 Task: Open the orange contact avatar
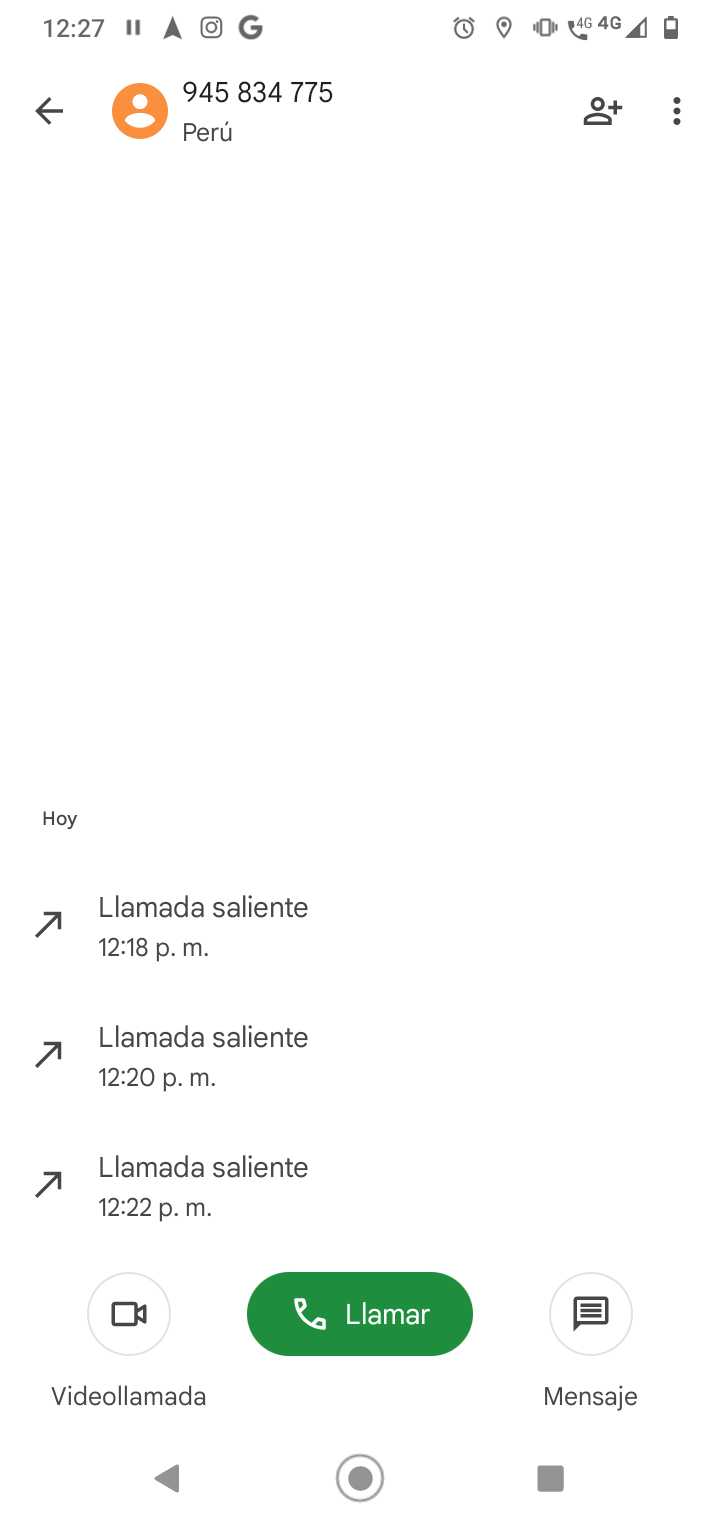tap(140, 111)
